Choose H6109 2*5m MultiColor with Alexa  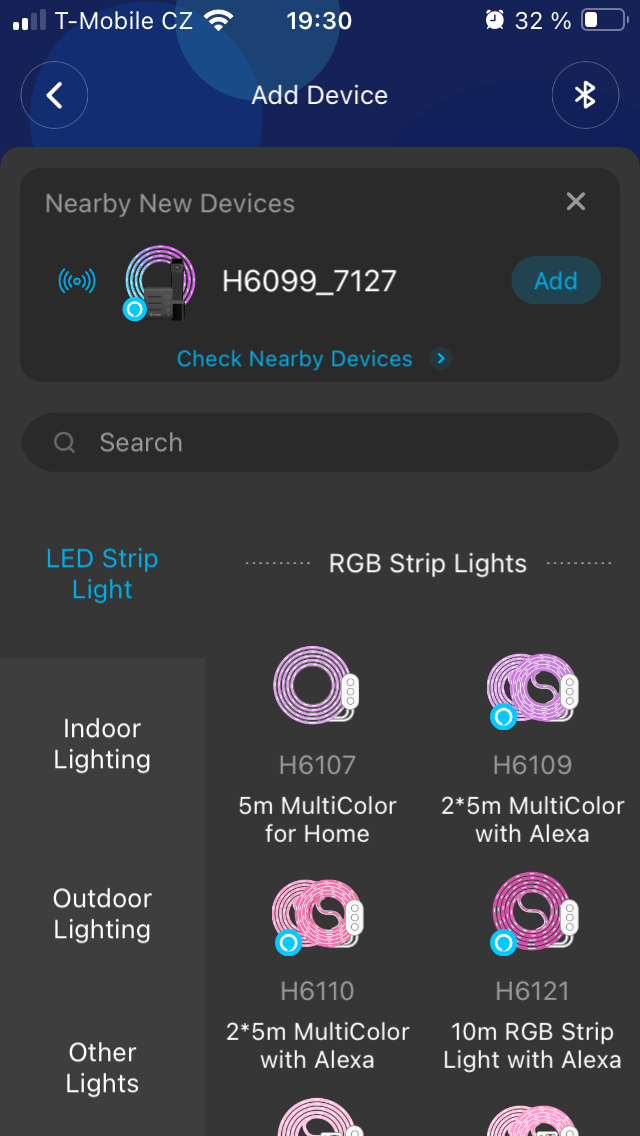click(x=532, y=745)
